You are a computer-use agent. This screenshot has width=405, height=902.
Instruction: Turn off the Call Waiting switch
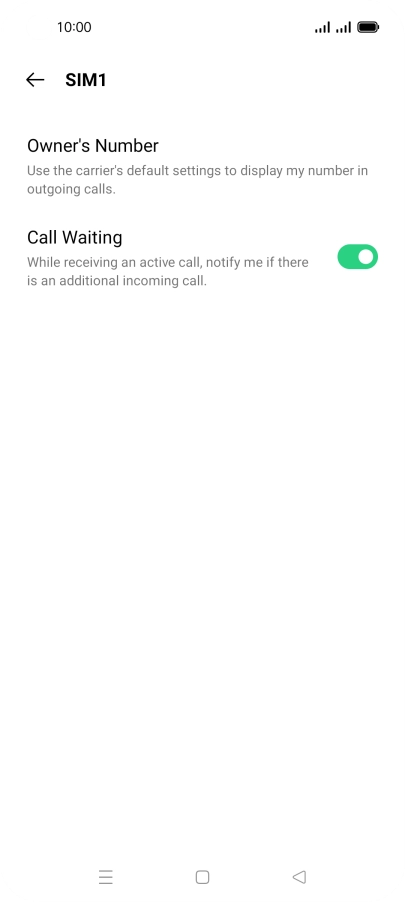[x=357, y=257]
